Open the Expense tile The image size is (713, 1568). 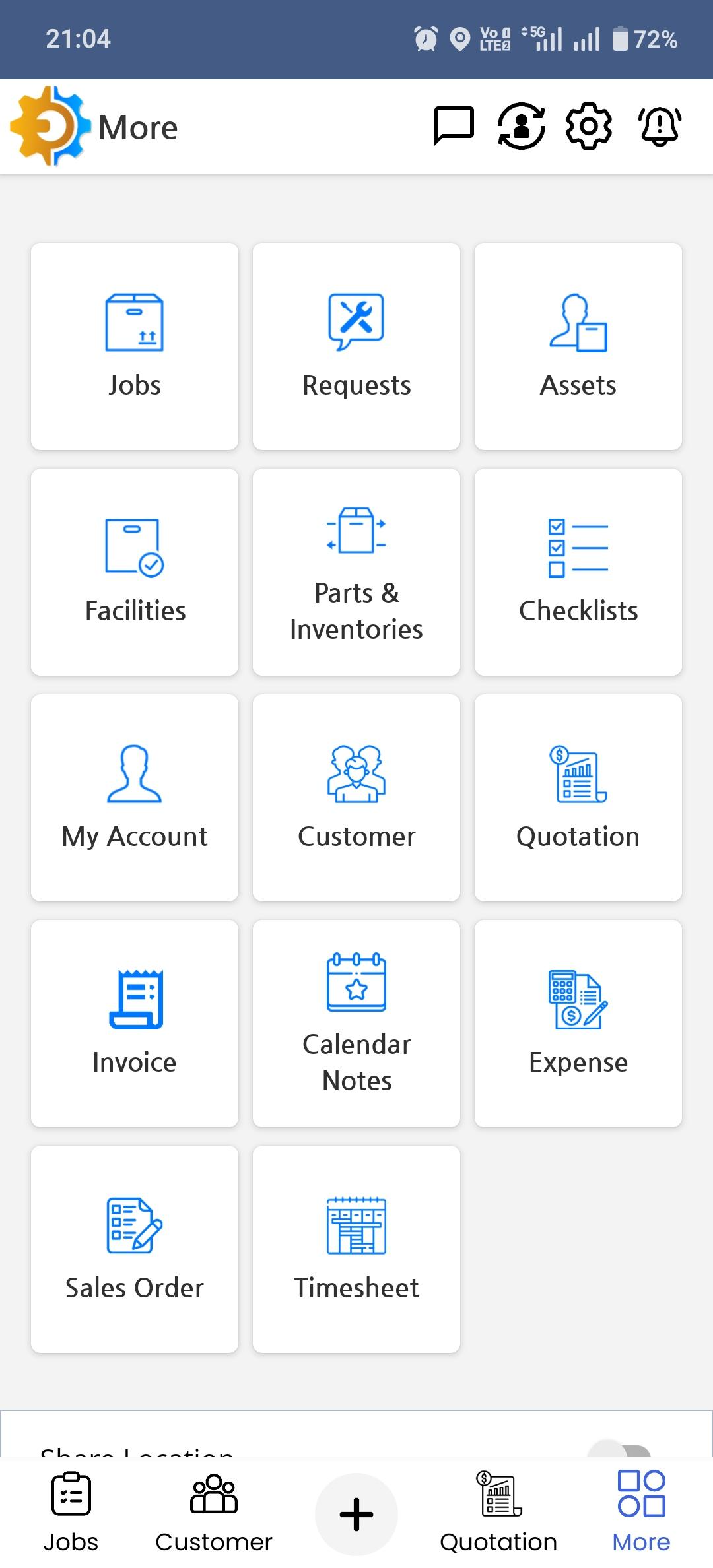(578, 1024)
